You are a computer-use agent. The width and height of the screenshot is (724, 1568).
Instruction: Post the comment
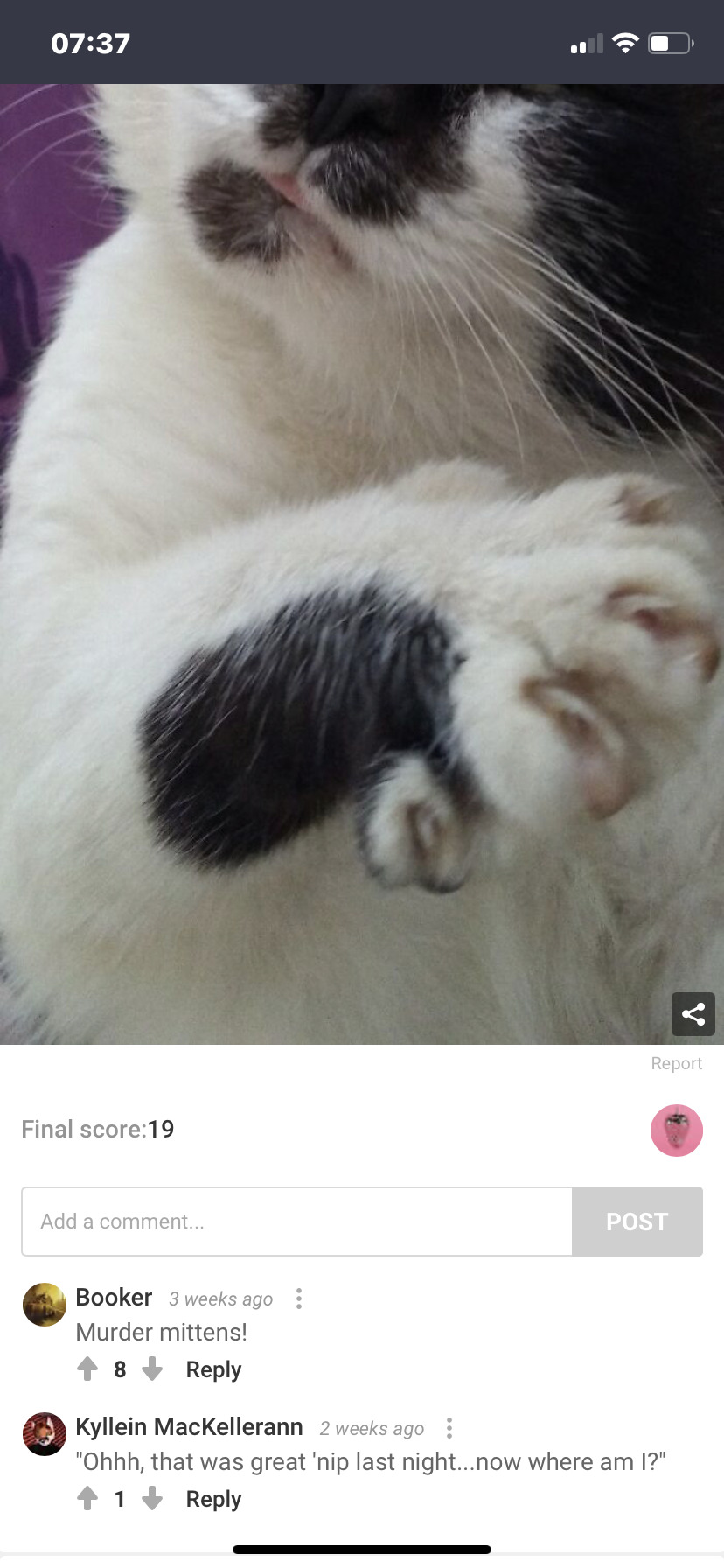tap(637, 1221)
